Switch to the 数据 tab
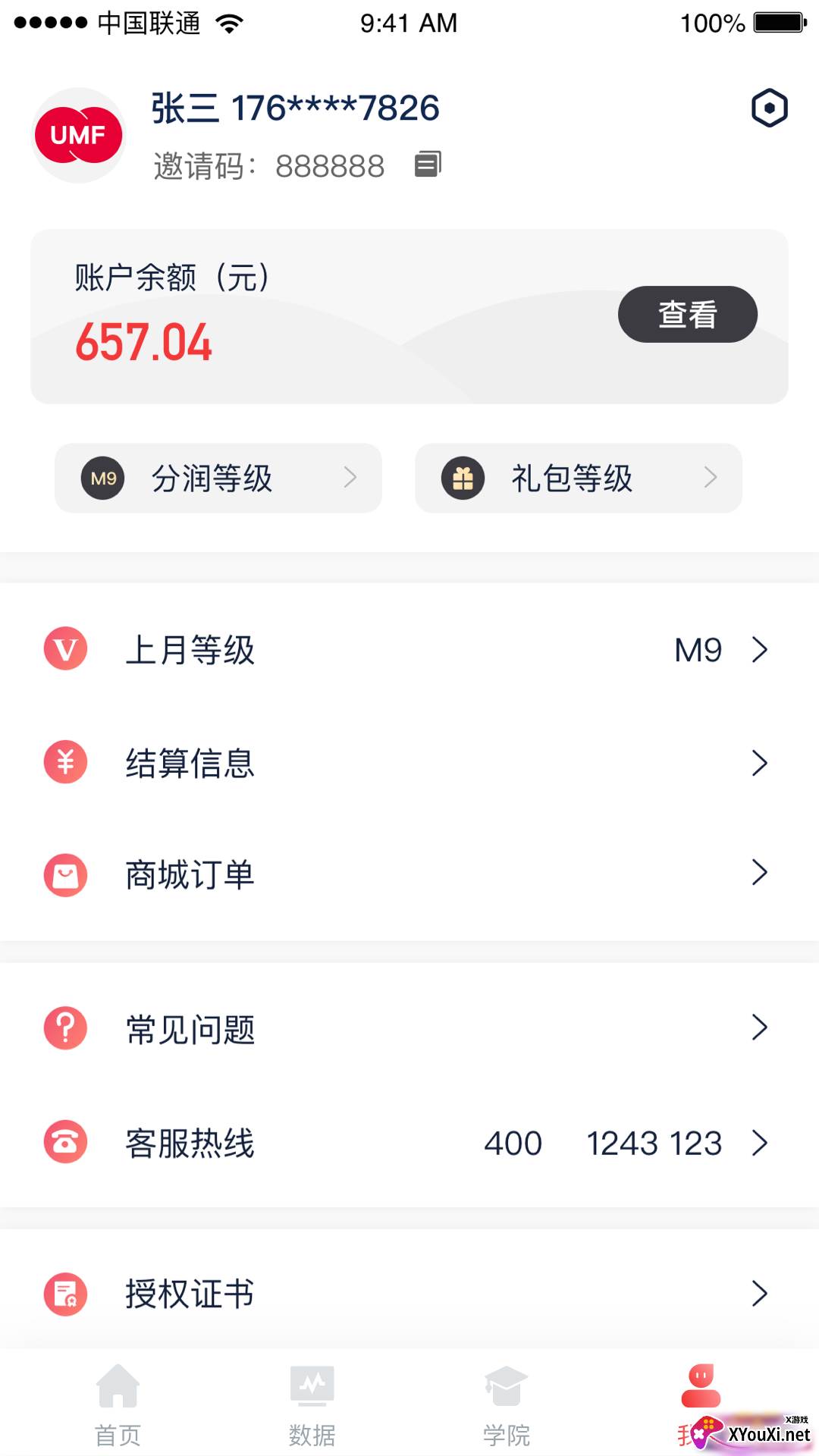 pos(312,1407)
